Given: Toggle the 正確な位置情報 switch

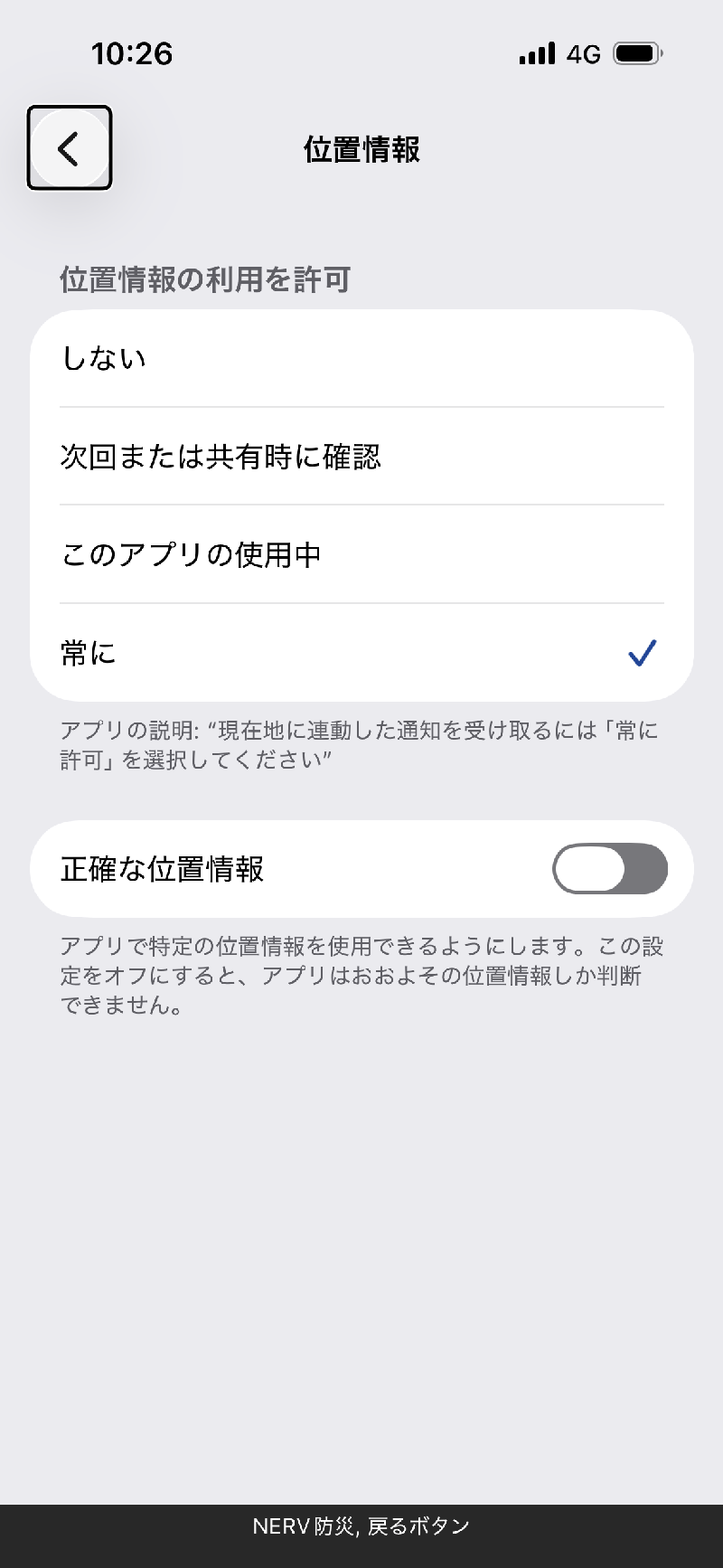Looking at the screenshot, I should [609, 869].
